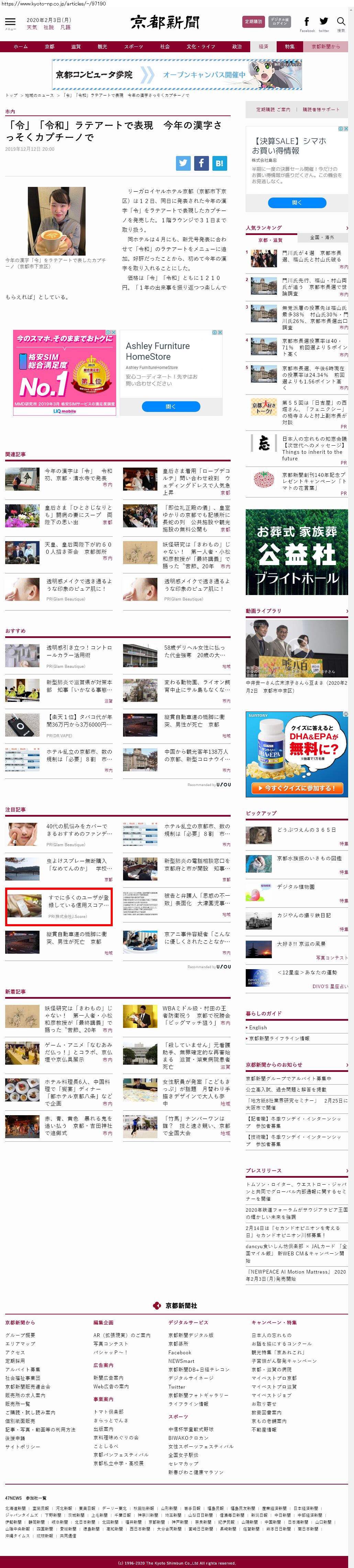Share the article on Facebook
The image size is (354, 1568).
201,163
